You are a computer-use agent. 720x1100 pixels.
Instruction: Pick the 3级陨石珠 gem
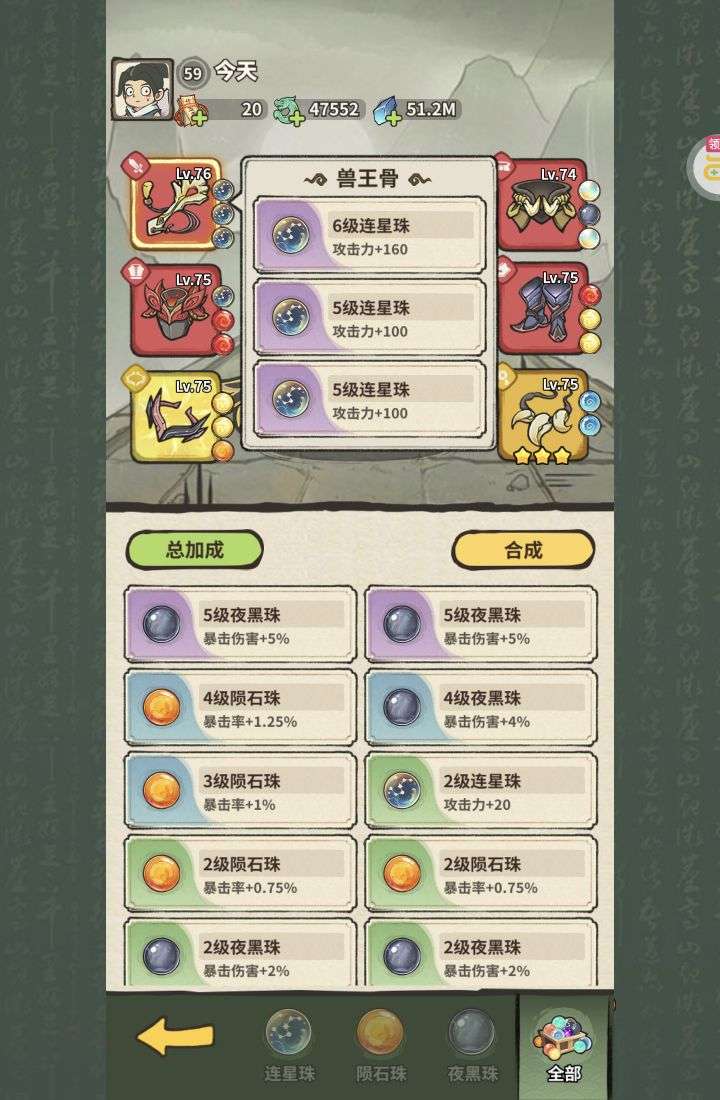pyautogui.click(x=240, y=791)
